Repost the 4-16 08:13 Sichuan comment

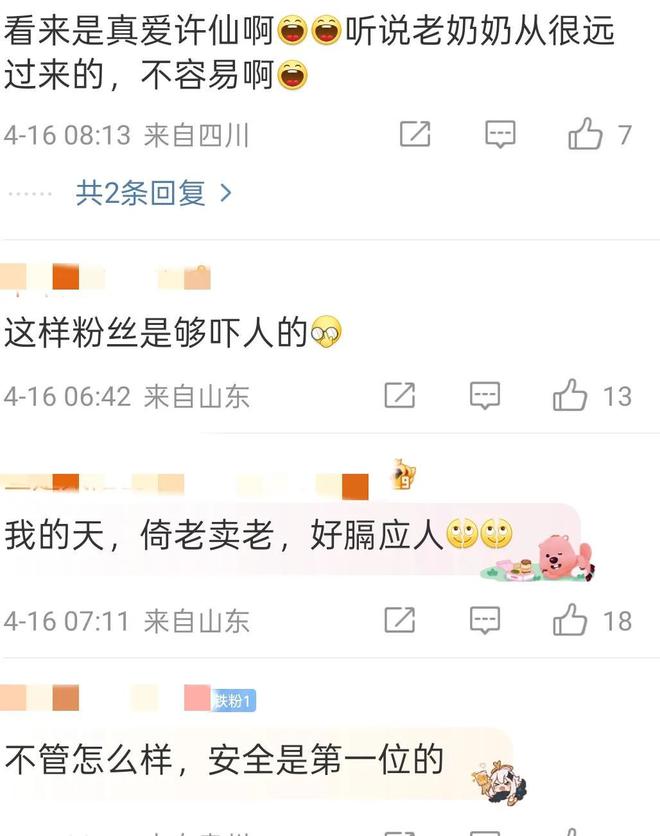pyautogui.click(x=415, y=134)
